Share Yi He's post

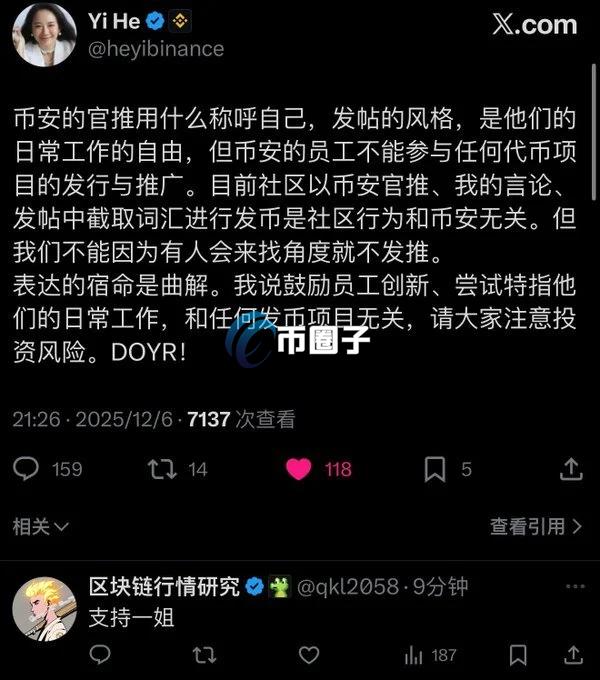point(571,468)
